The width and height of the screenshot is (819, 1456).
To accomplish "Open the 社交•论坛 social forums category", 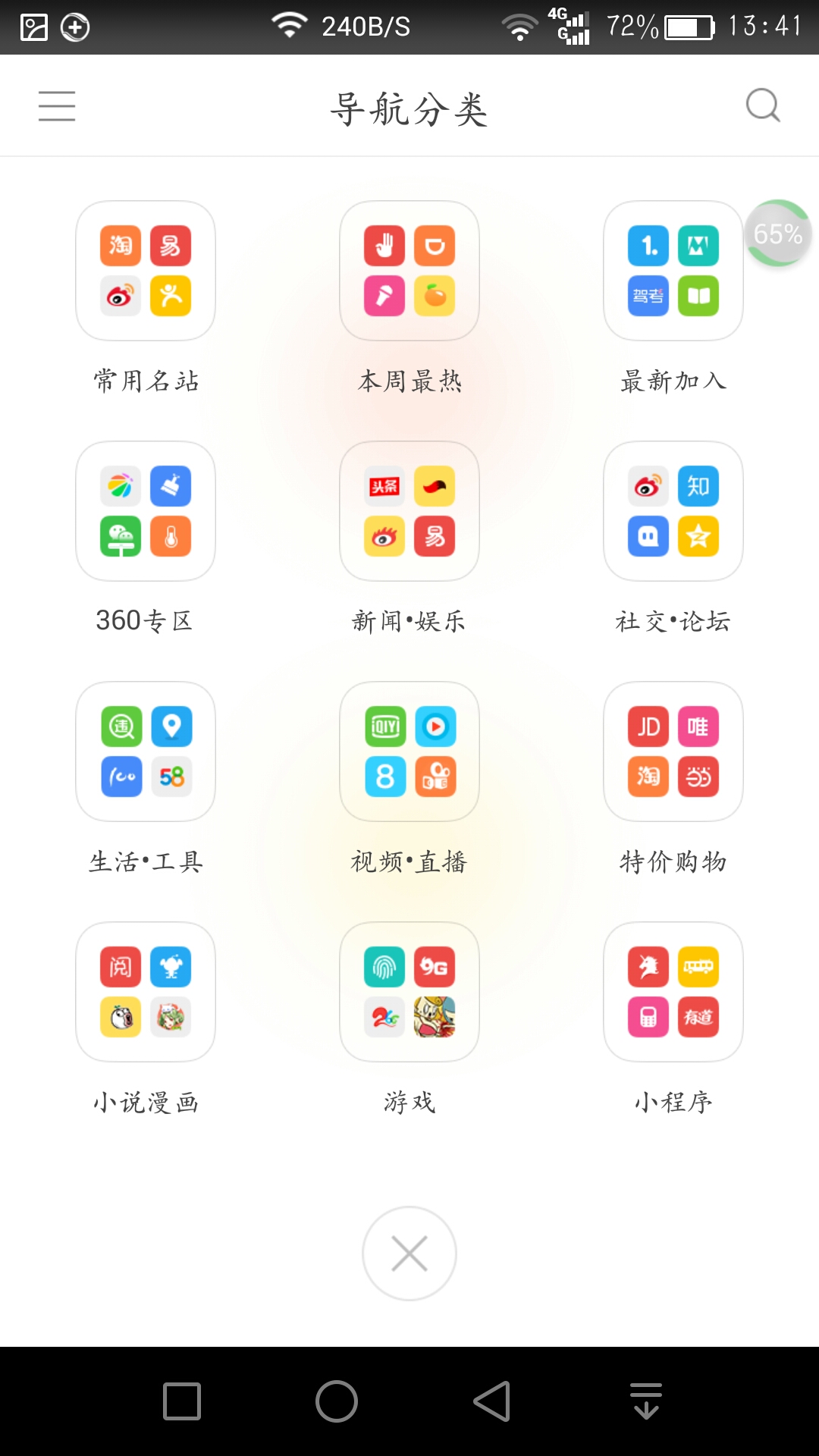I will (673, 510).
